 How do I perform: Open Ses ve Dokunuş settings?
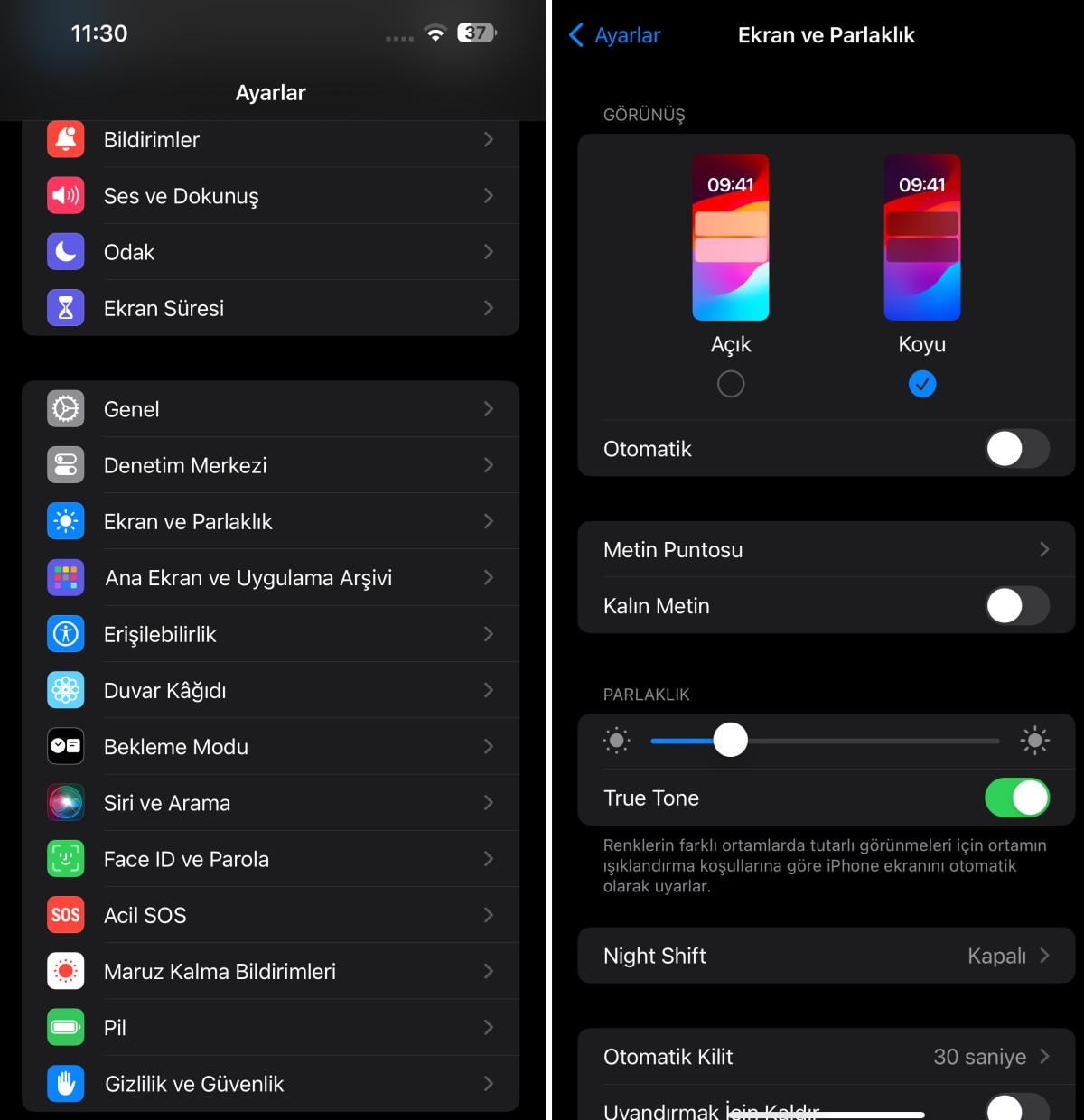271,196
